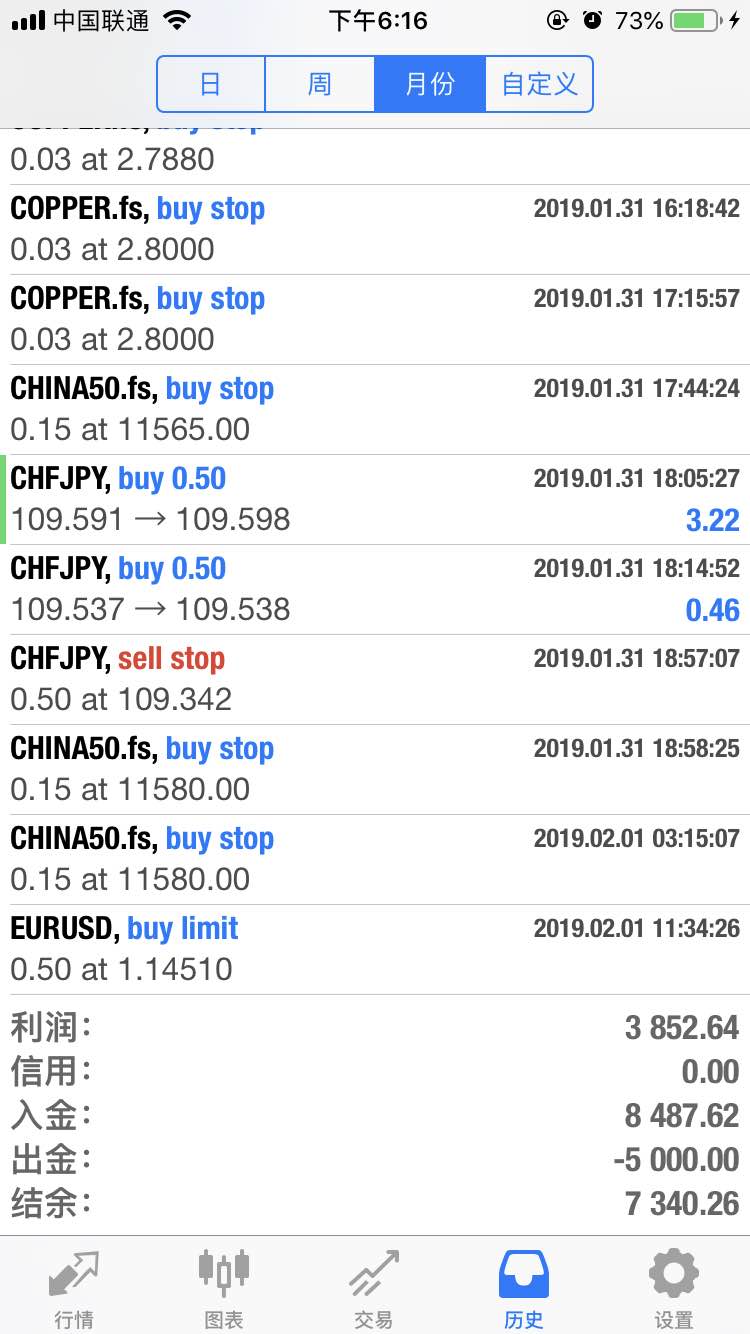Viewport: 750px width, 1334px height.
Task: Open CHINA50.fs buy stop dated 2019.02.01
Action: (x=375, y=859)
